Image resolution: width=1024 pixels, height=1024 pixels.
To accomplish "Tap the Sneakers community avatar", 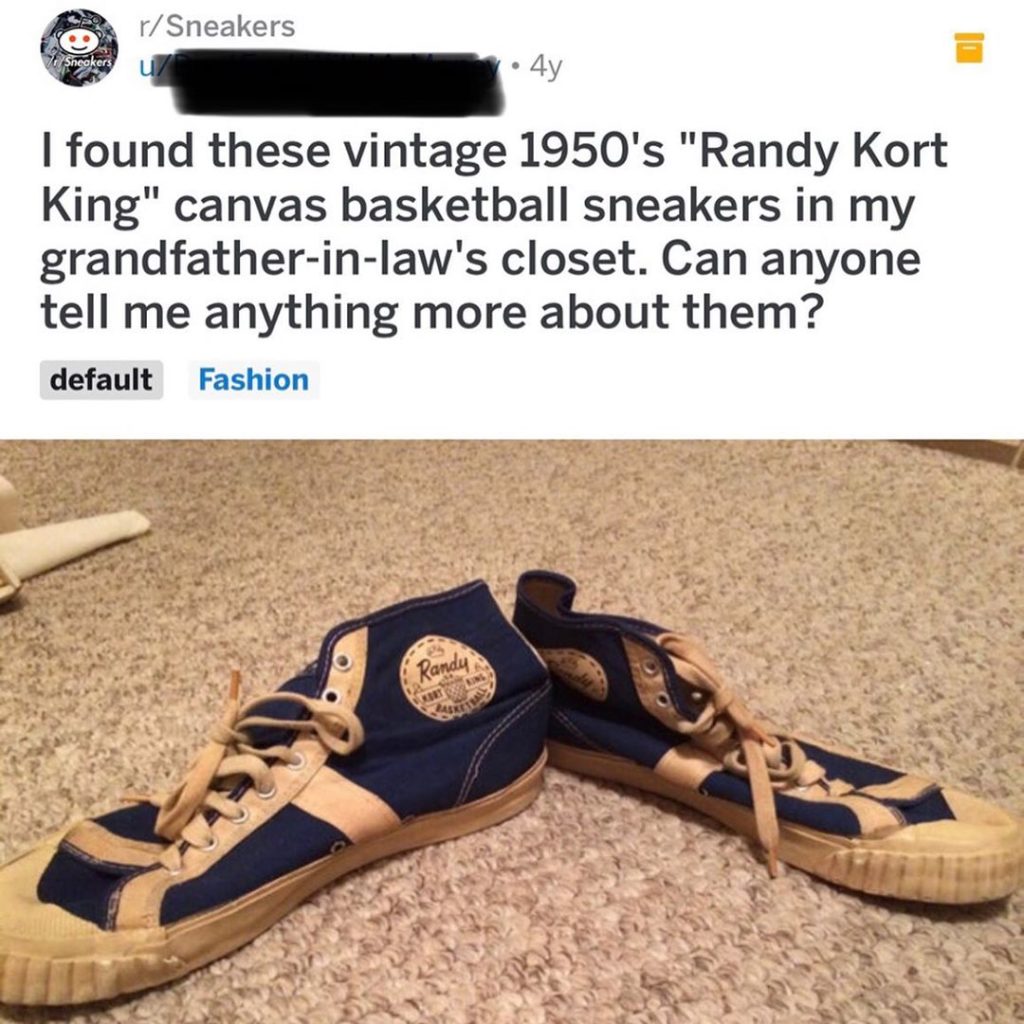I will pyautogui.click(x=79, y=47).
